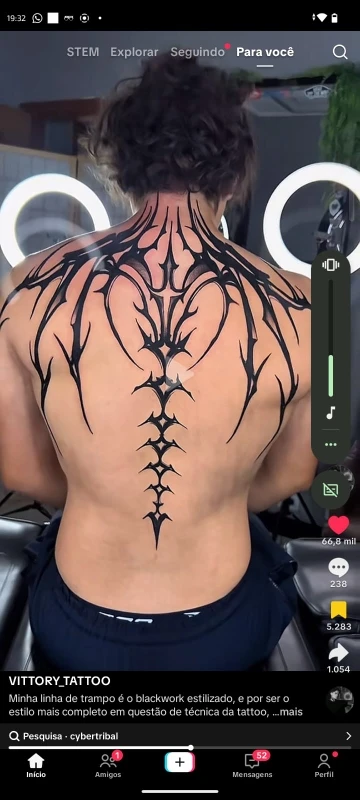
Task: Share the video with the arrow icon
Action: [339, 652]
